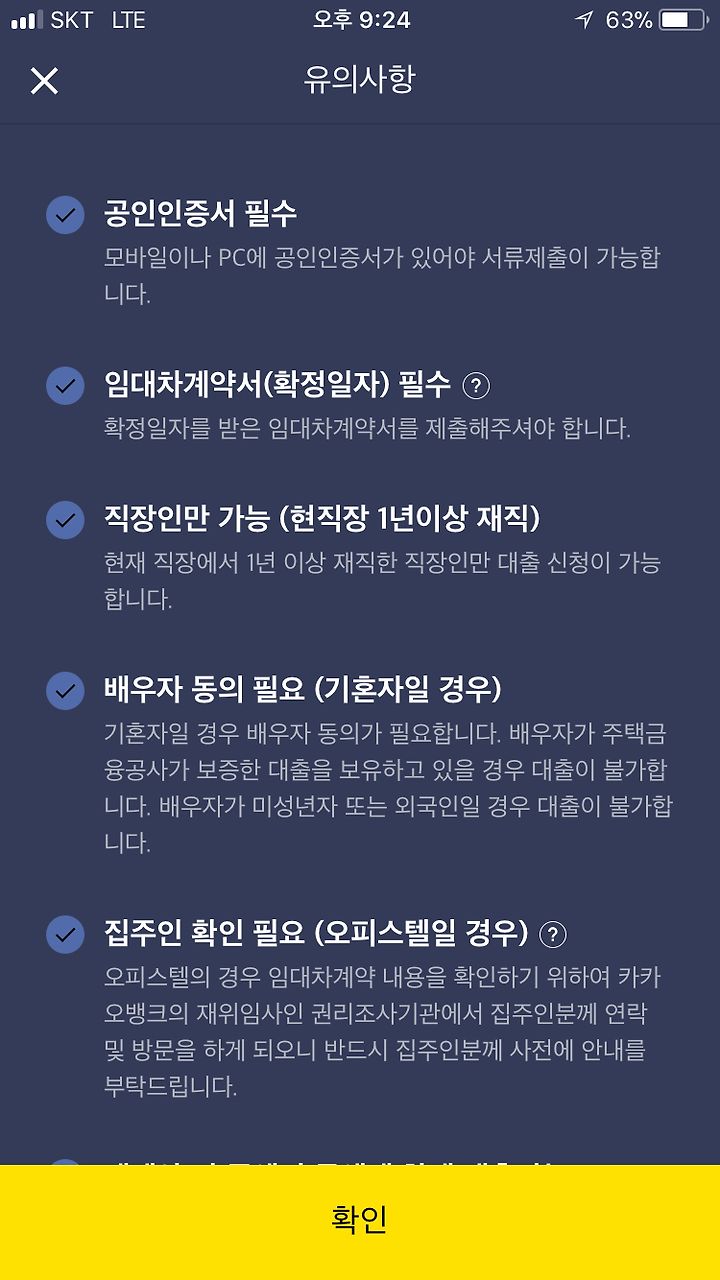Open help icon beside 집주인 확인 필요

tap(553, 934)
